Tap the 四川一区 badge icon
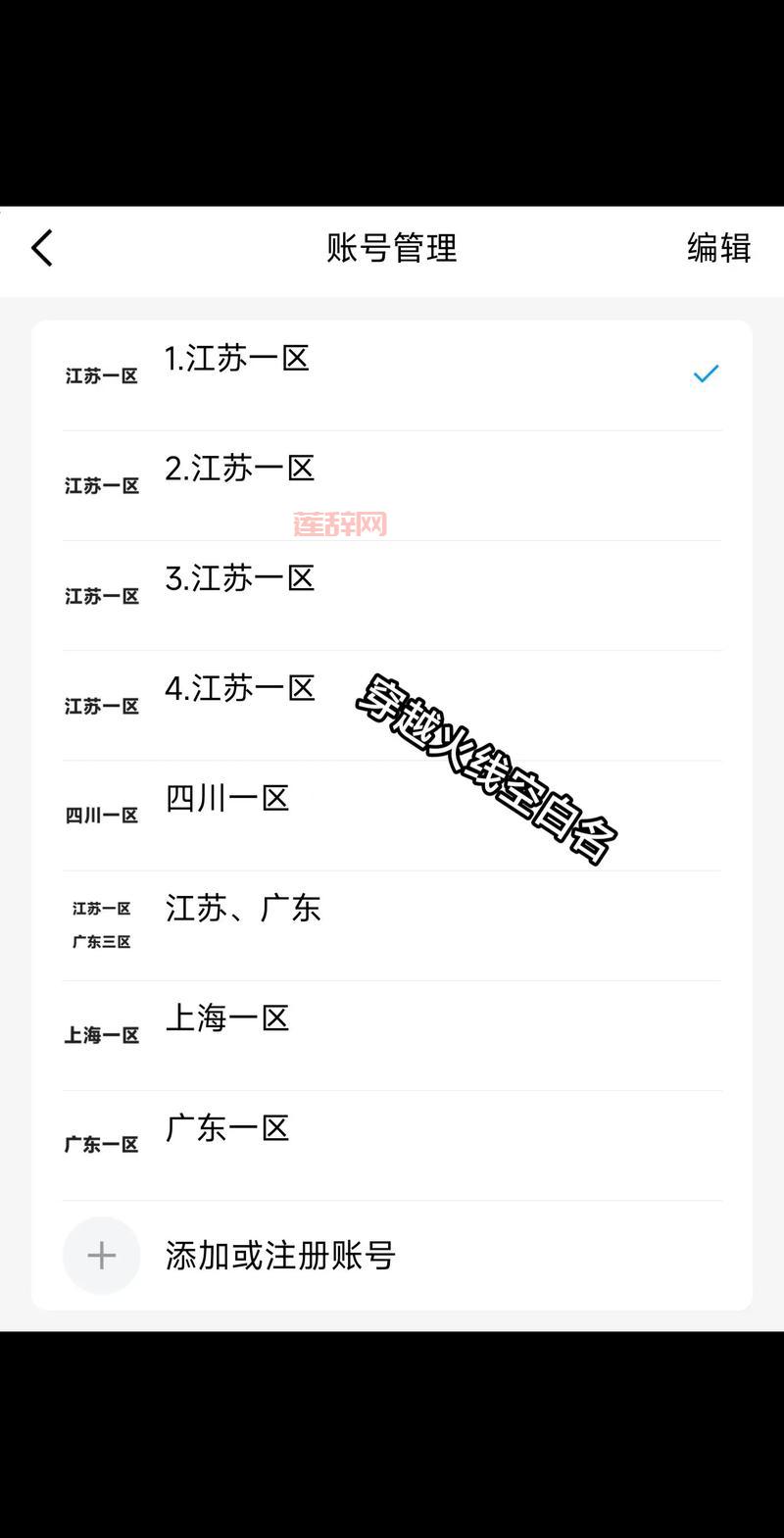Image resolution: width=784 pixels, height=1538 pixels. (x=101, y=815)
